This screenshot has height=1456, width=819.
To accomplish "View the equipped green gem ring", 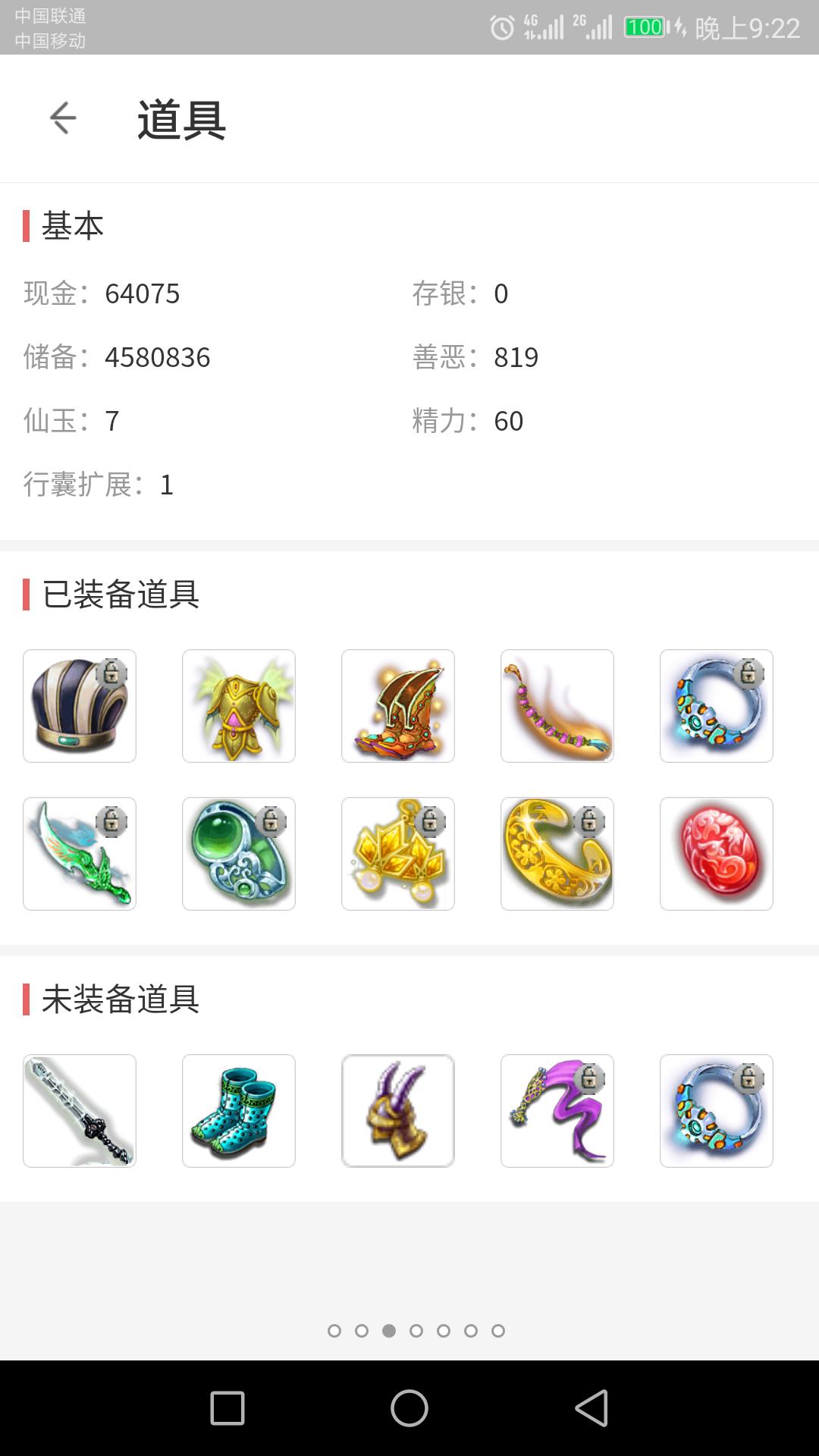I will tap(239, 854).
